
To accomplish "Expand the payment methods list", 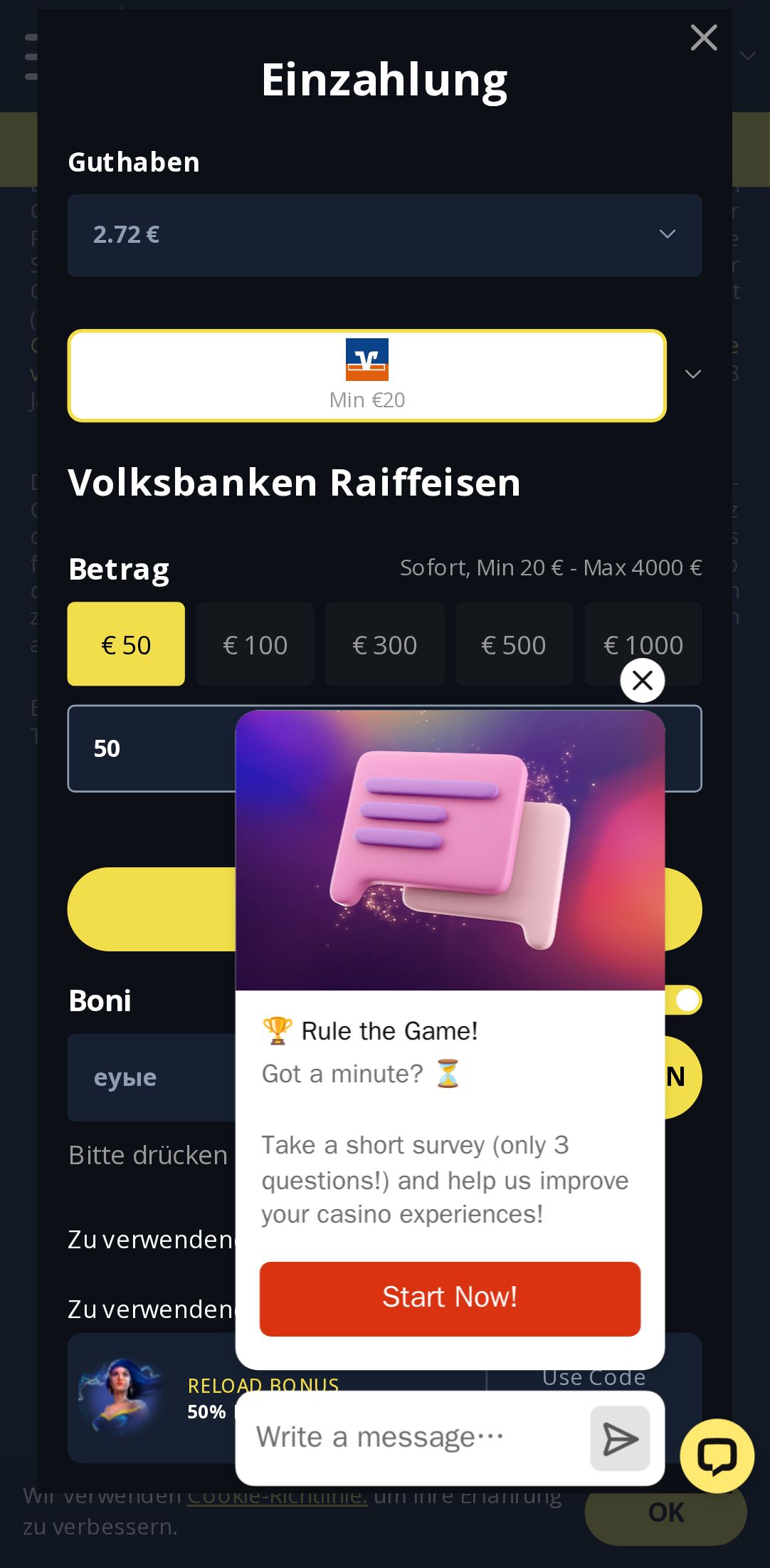I will click(x=692, y=375).
